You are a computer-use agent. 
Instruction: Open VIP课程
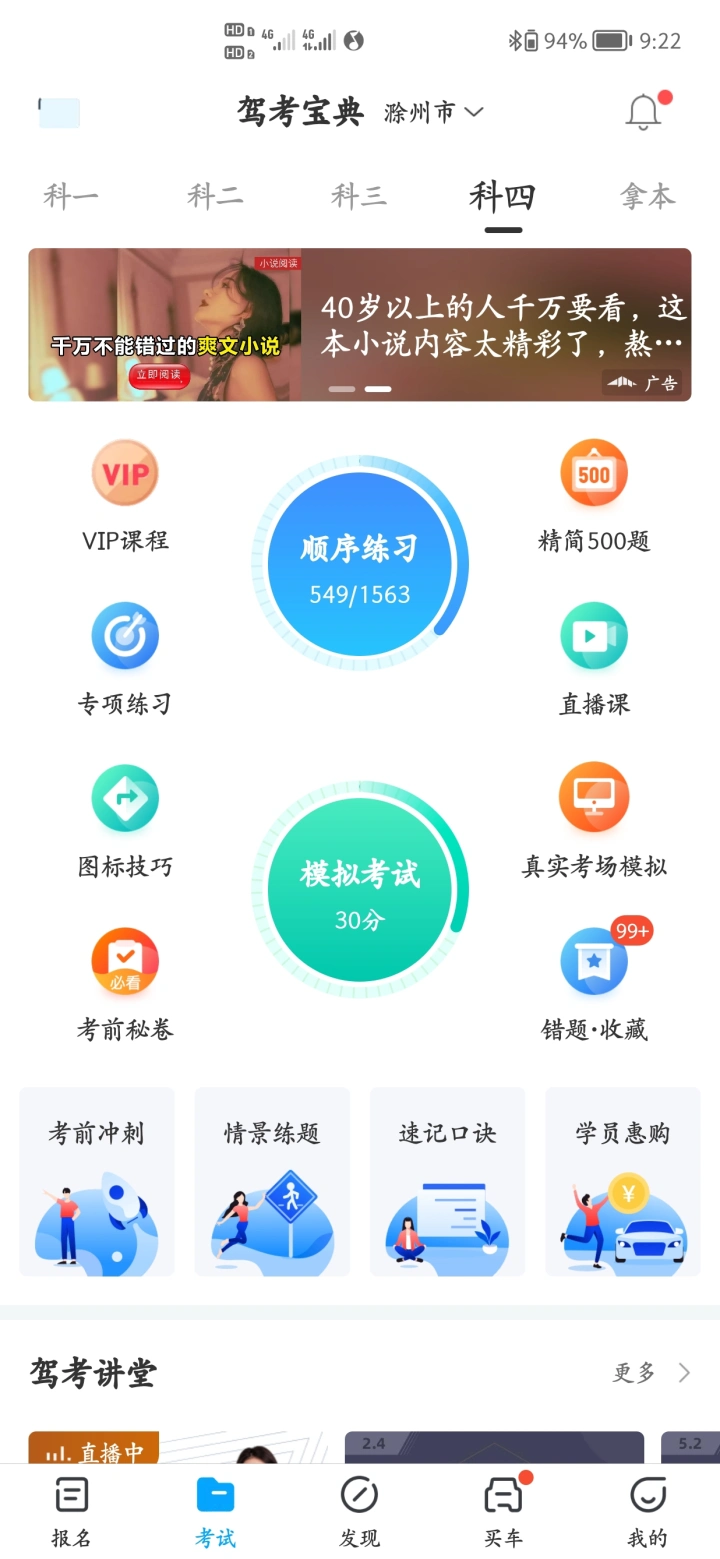125,495
